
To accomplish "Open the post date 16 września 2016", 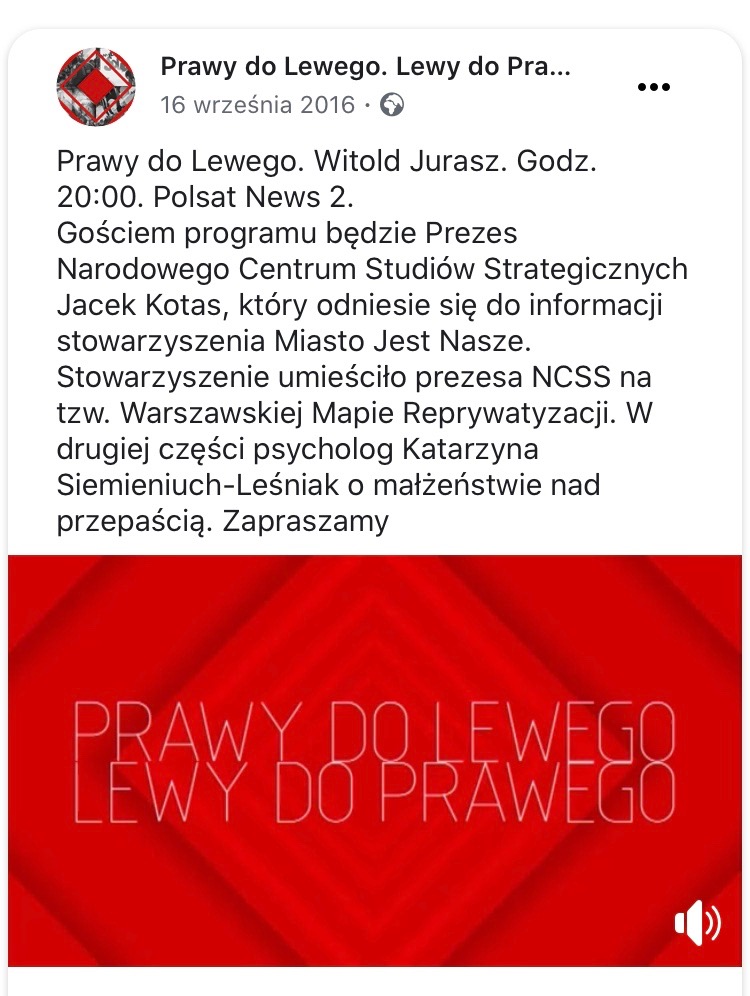I will [x=257, y=104].
